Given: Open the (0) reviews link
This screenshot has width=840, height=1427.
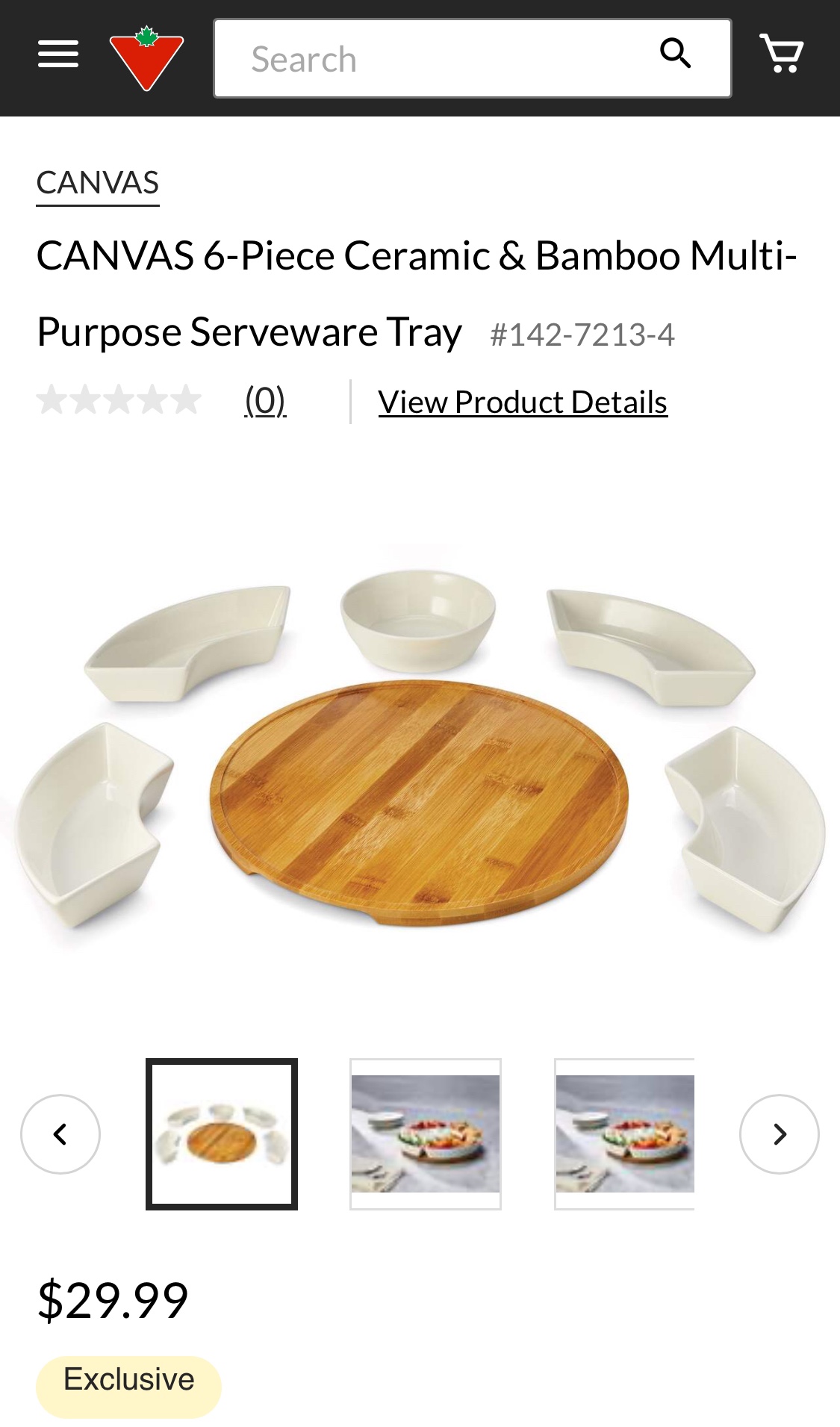Looking at the screenshot, I should point(265,401).
